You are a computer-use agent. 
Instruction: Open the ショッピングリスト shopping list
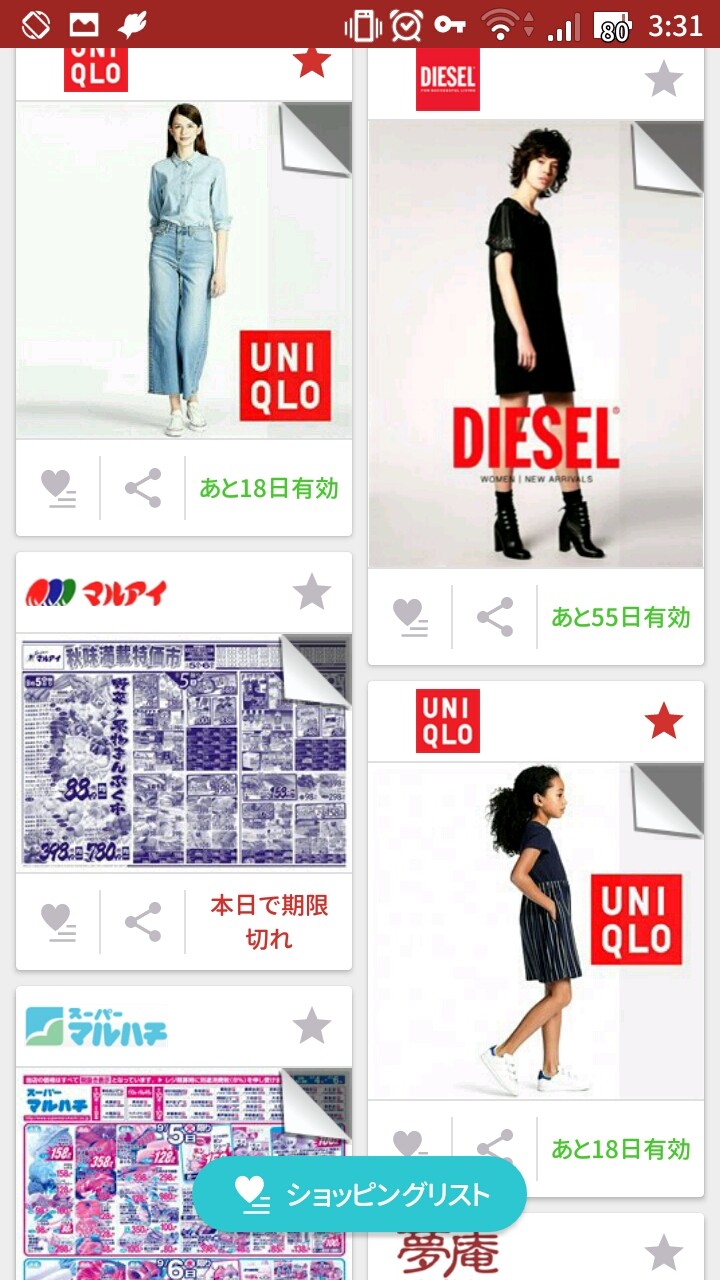tap(360, 1194)
